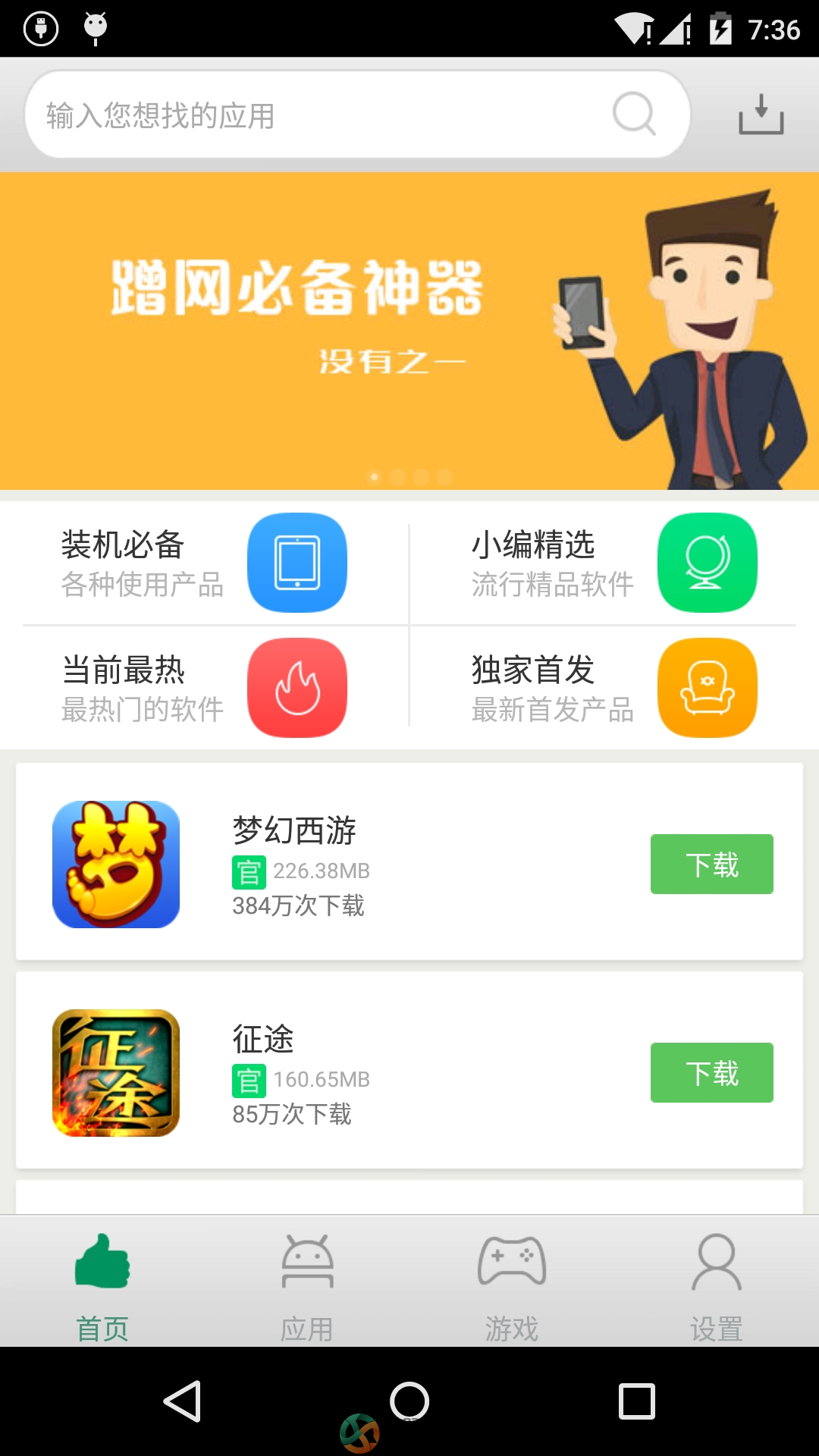Screen dimensions: 819x1456
Task: View 梦幻西游 app details
Action: point(303,863)
